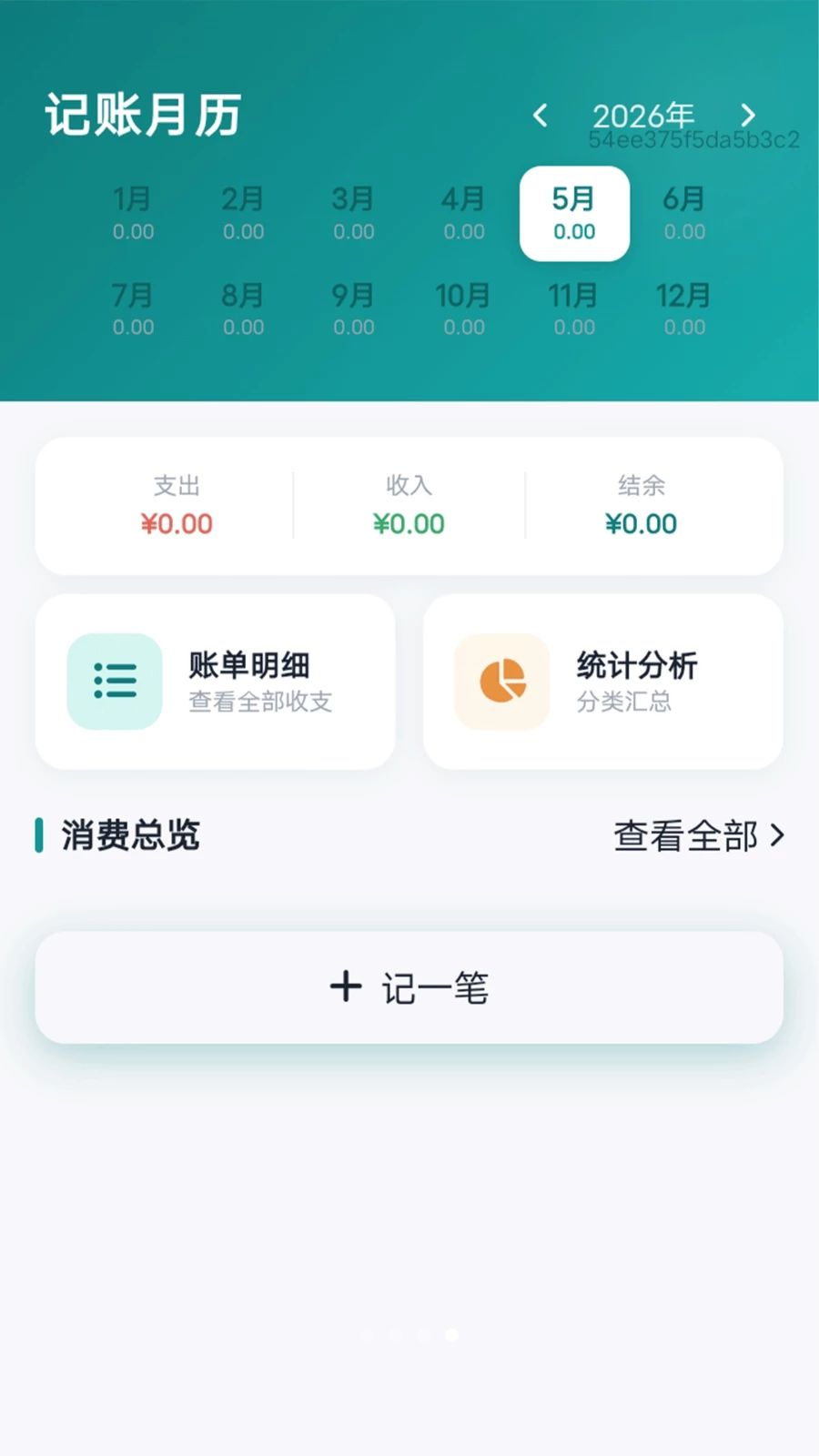Select 7月 in the calendar
This screenshot has height=1456, width=819.
(133, 309)
